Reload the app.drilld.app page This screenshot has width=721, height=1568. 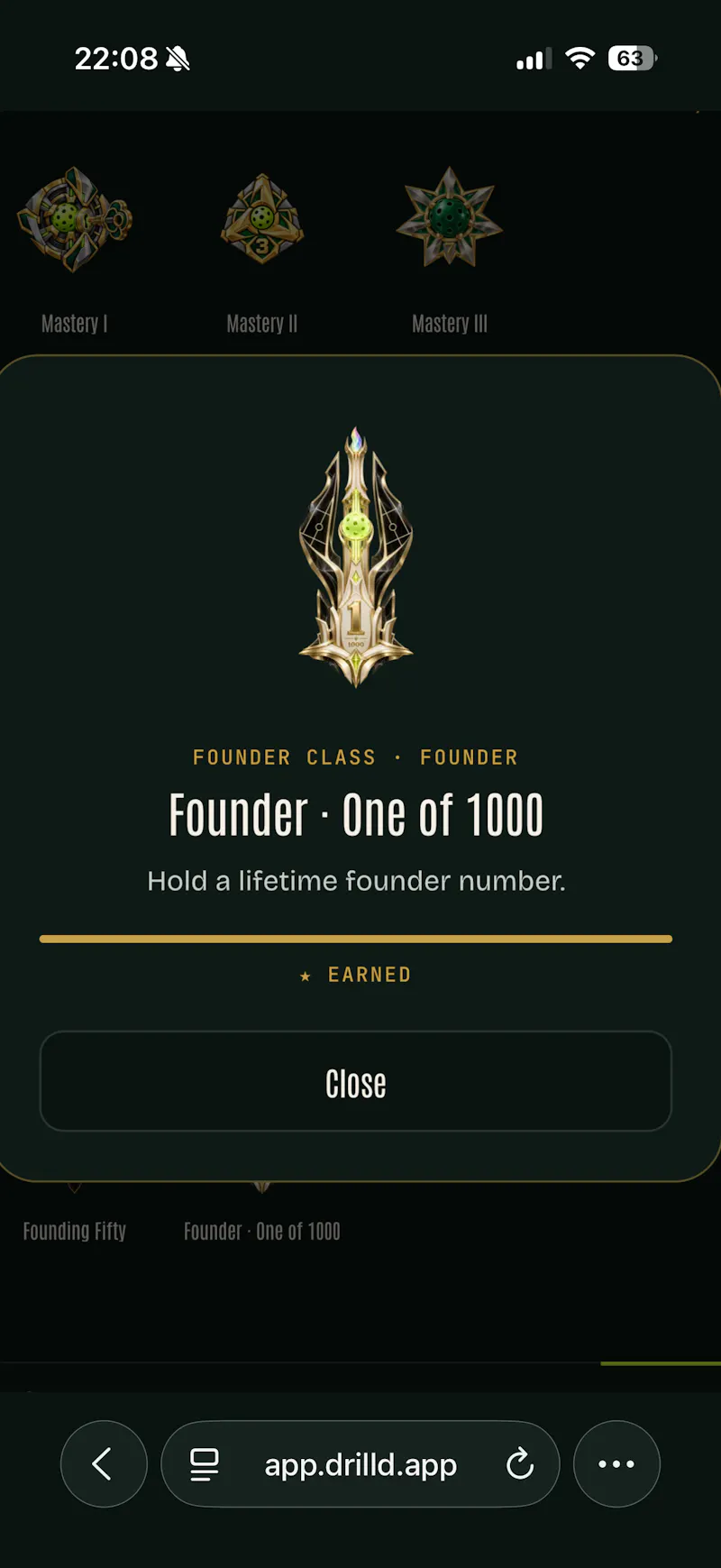point(520,1463)
